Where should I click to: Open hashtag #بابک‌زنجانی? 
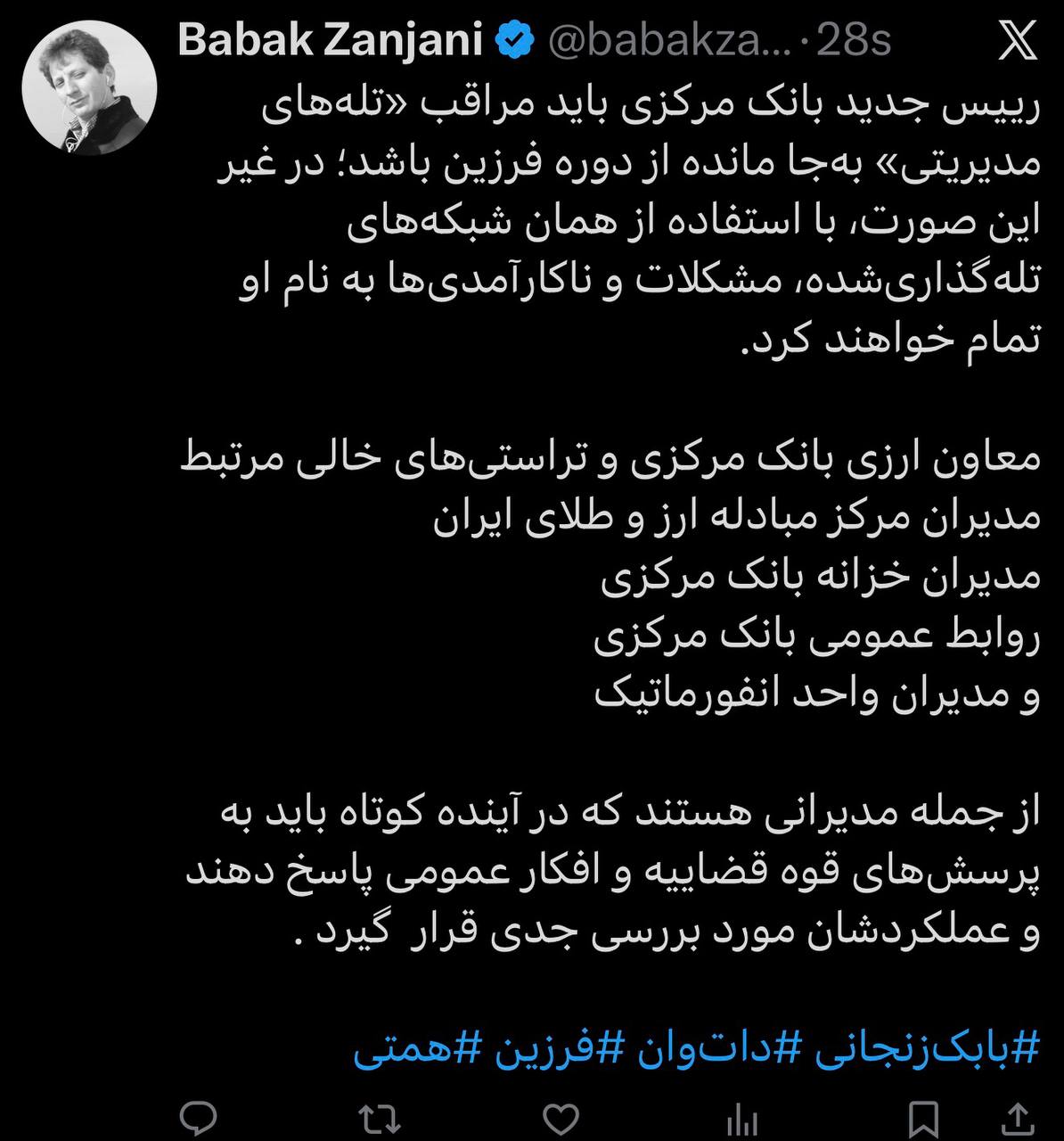click(928, 1049)
